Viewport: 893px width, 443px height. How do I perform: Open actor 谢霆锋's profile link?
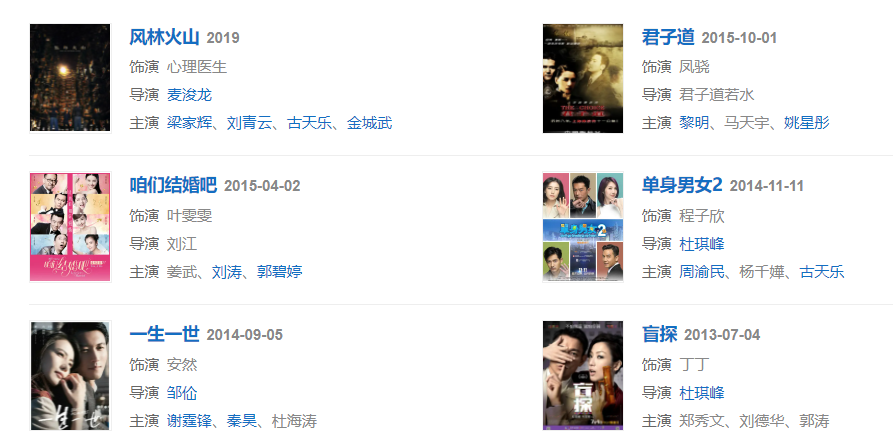[x=189, y=421]
